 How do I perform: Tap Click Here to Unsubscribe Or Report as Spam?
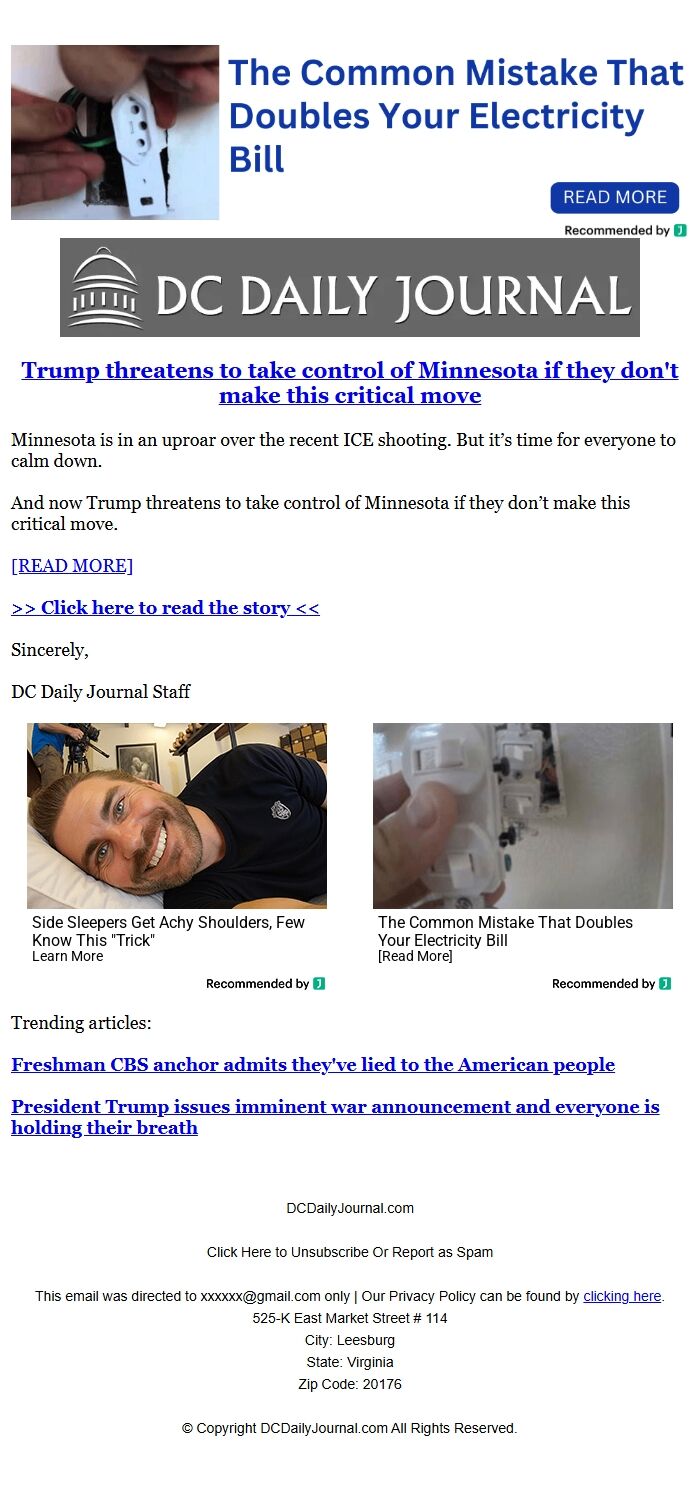tap(349, 1252)
